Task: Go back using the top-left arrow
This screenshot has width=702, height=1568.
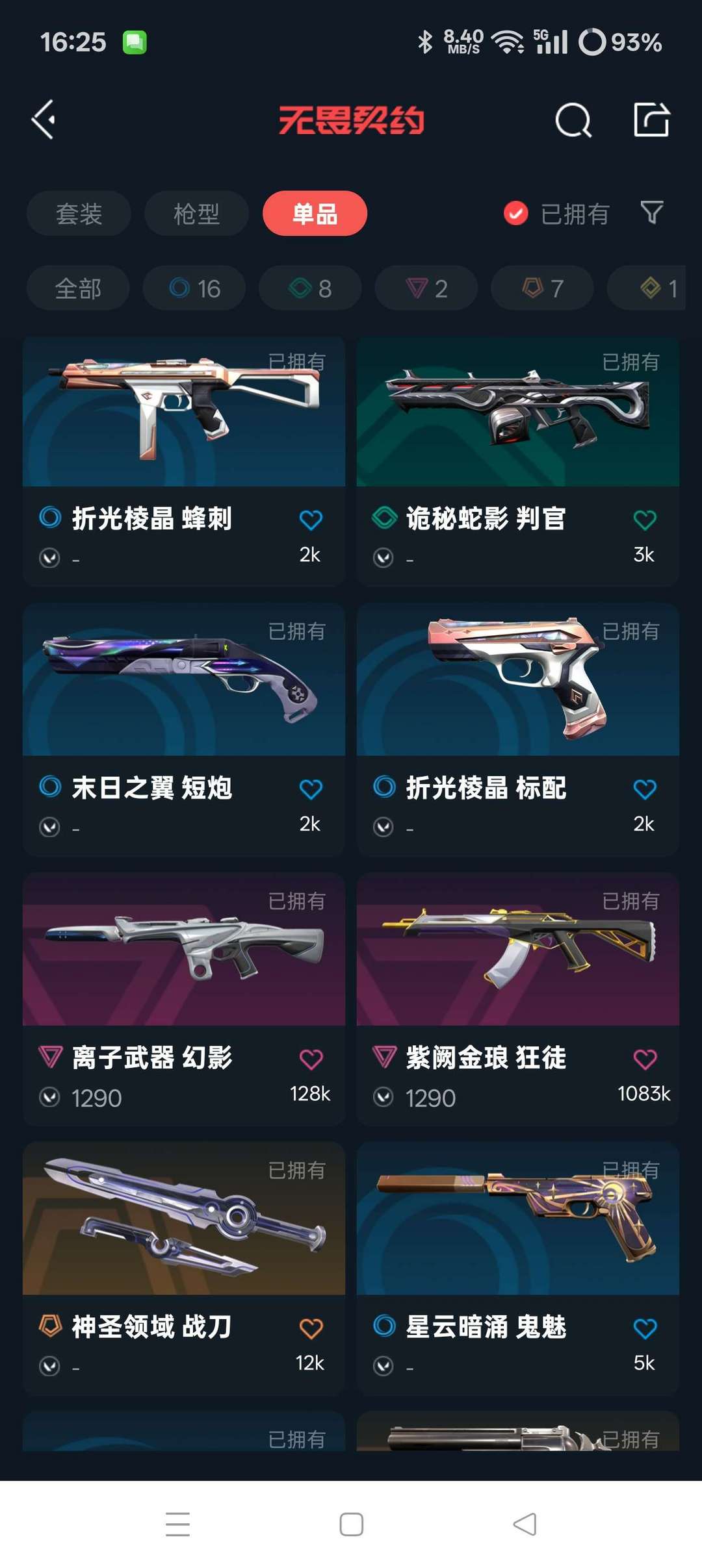Action: [44, 120]
